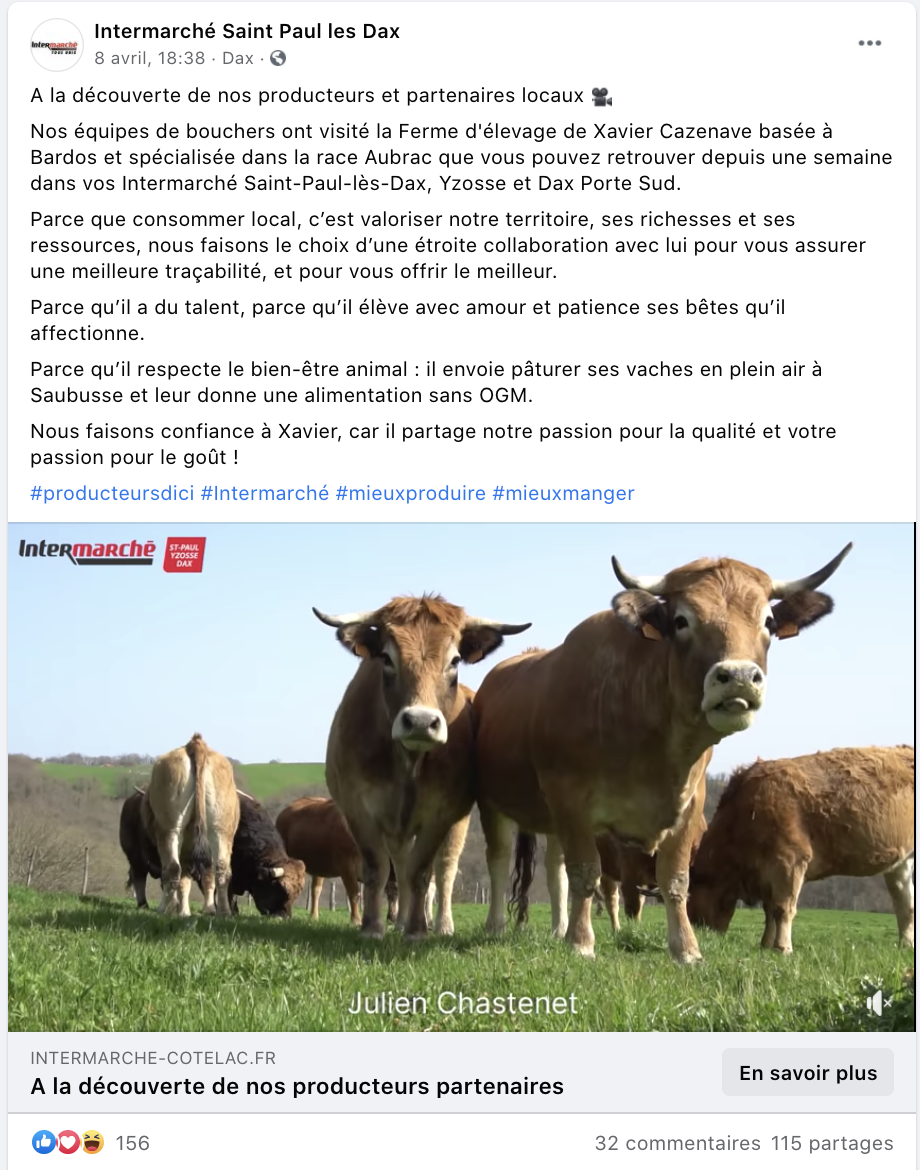920x1170 pixels.
Task: View the 115 partages
Action: click(832, 1143)
